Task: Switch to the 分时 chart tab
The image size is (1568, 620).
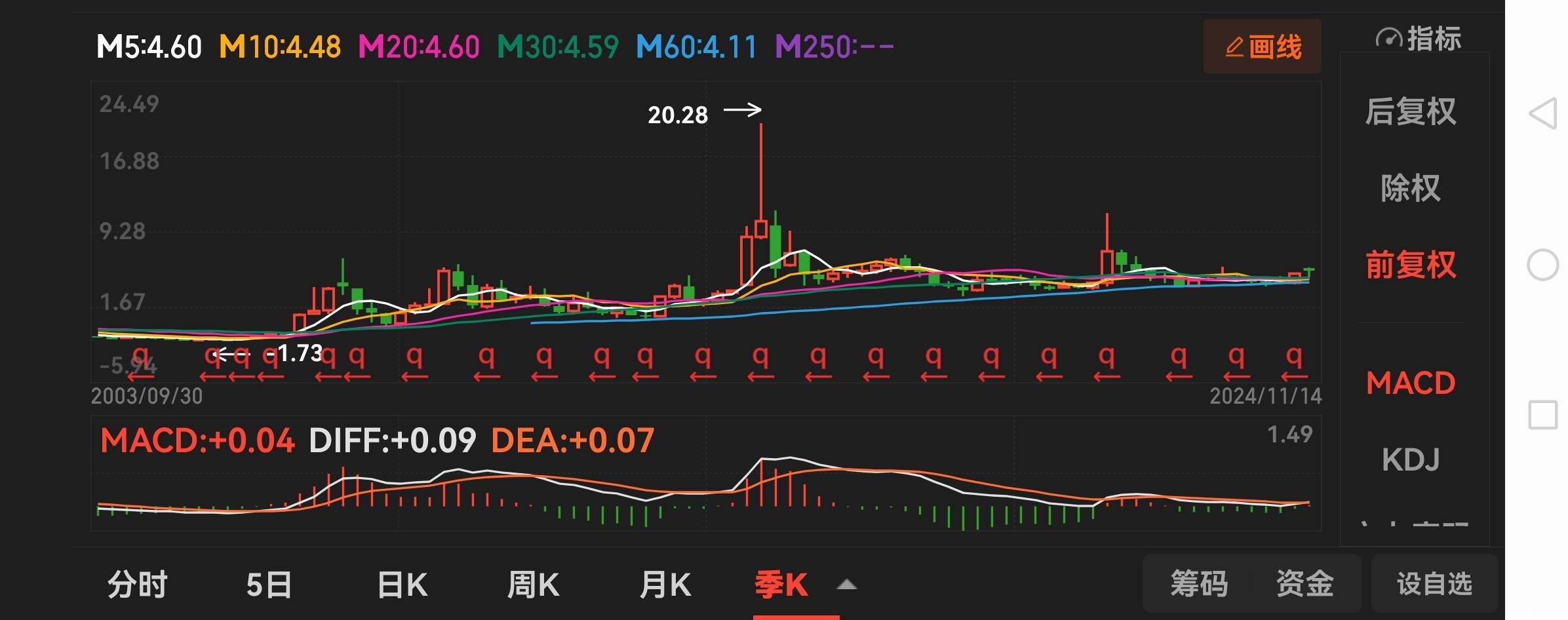Action: 138,584
